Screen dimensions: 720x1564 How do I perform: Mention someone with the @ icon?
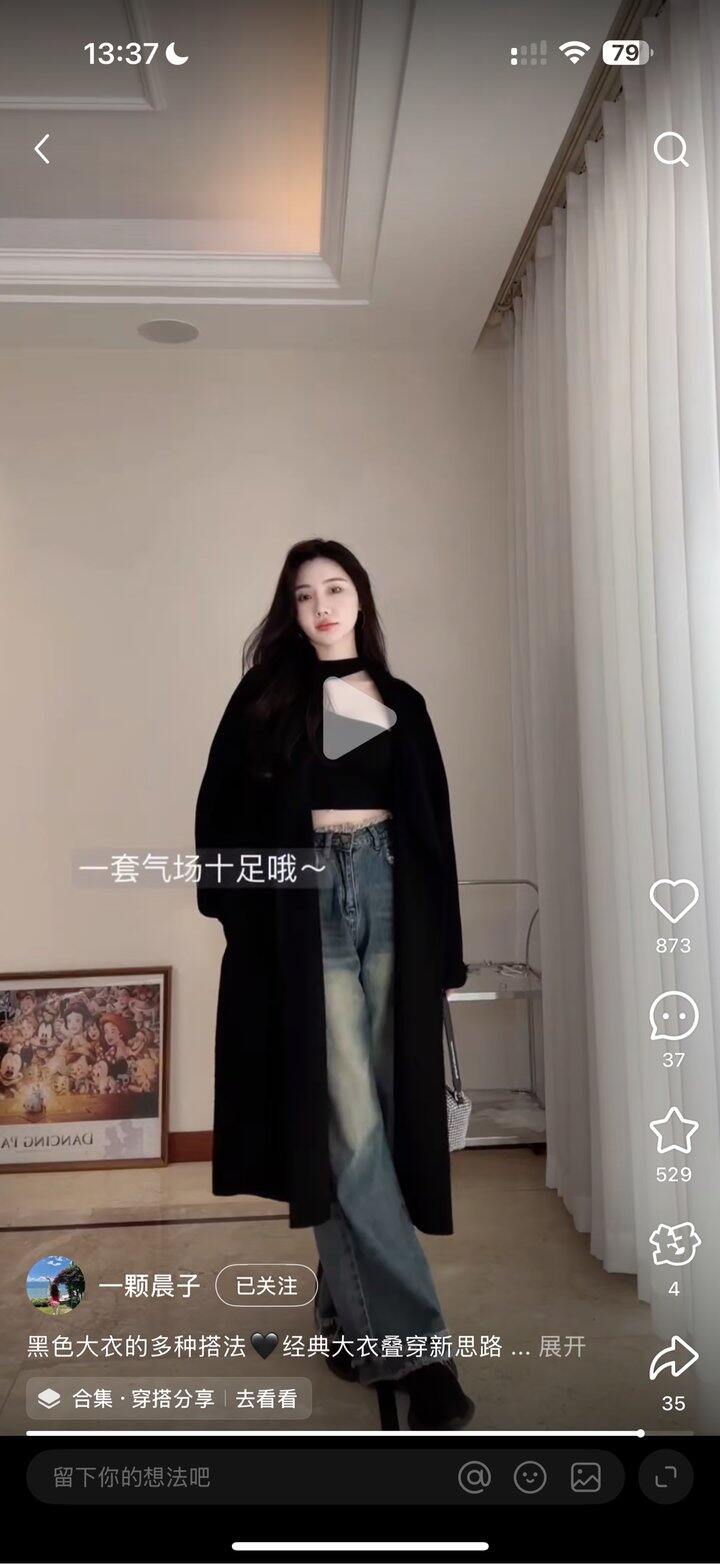point(474,1477)
